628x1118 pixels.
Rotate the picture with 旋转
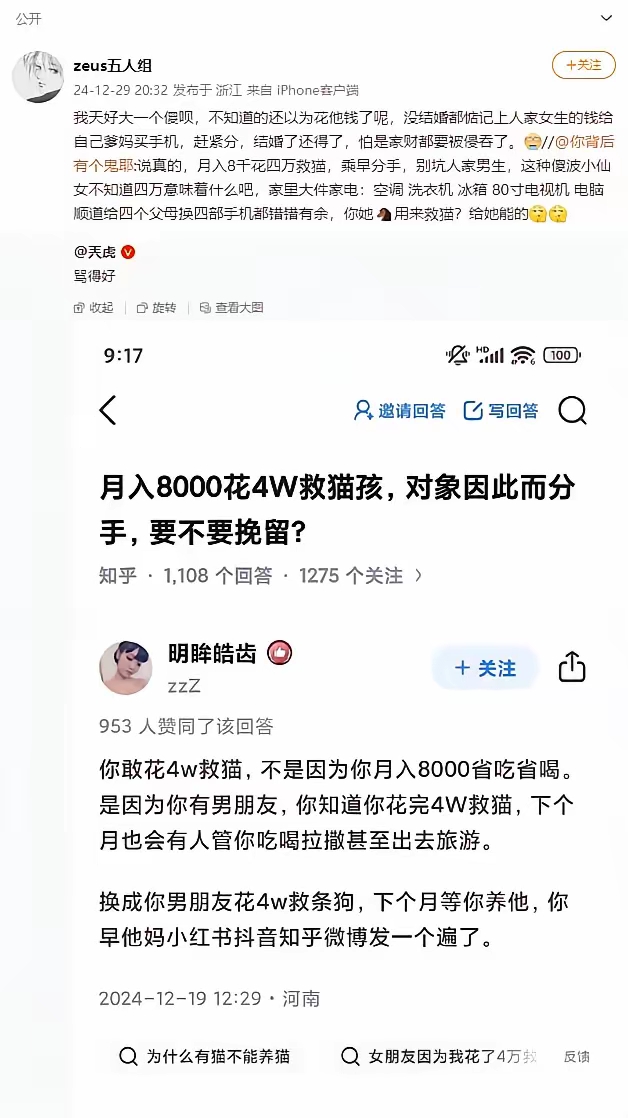point(156,308)
